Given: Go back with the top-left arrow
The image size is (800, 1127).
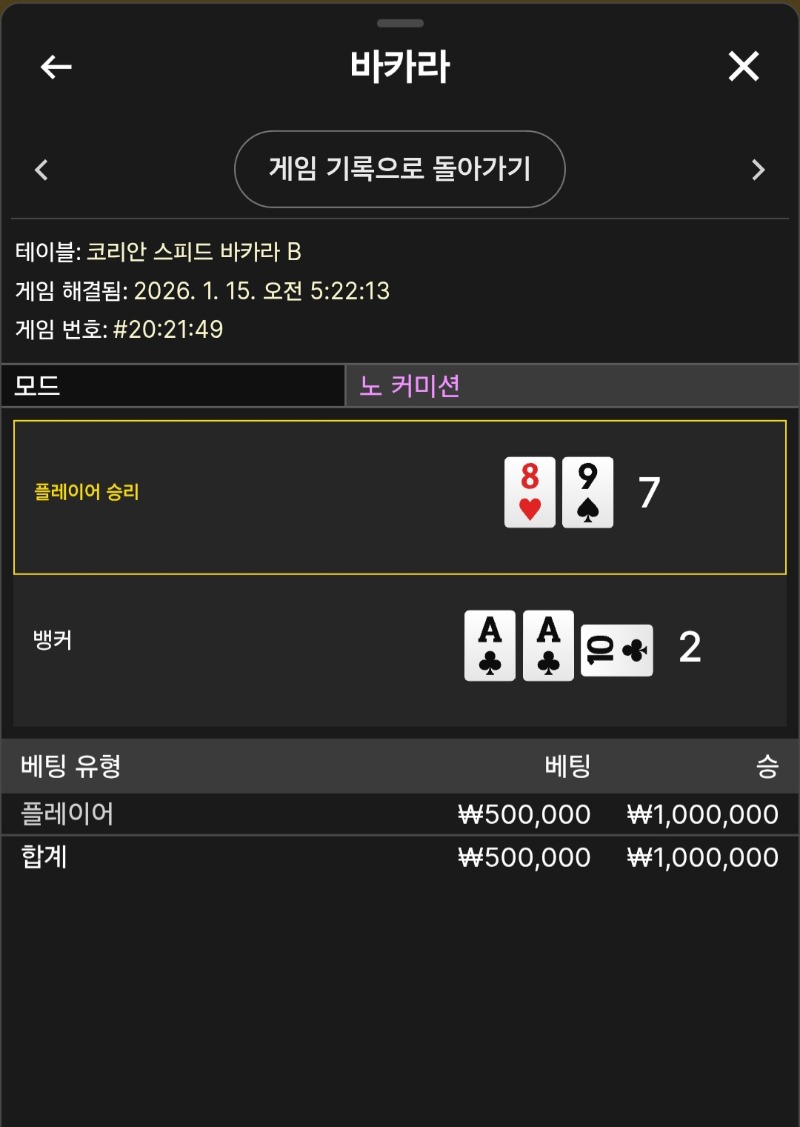Looking at the screenshot, I should tap(56, 67).
